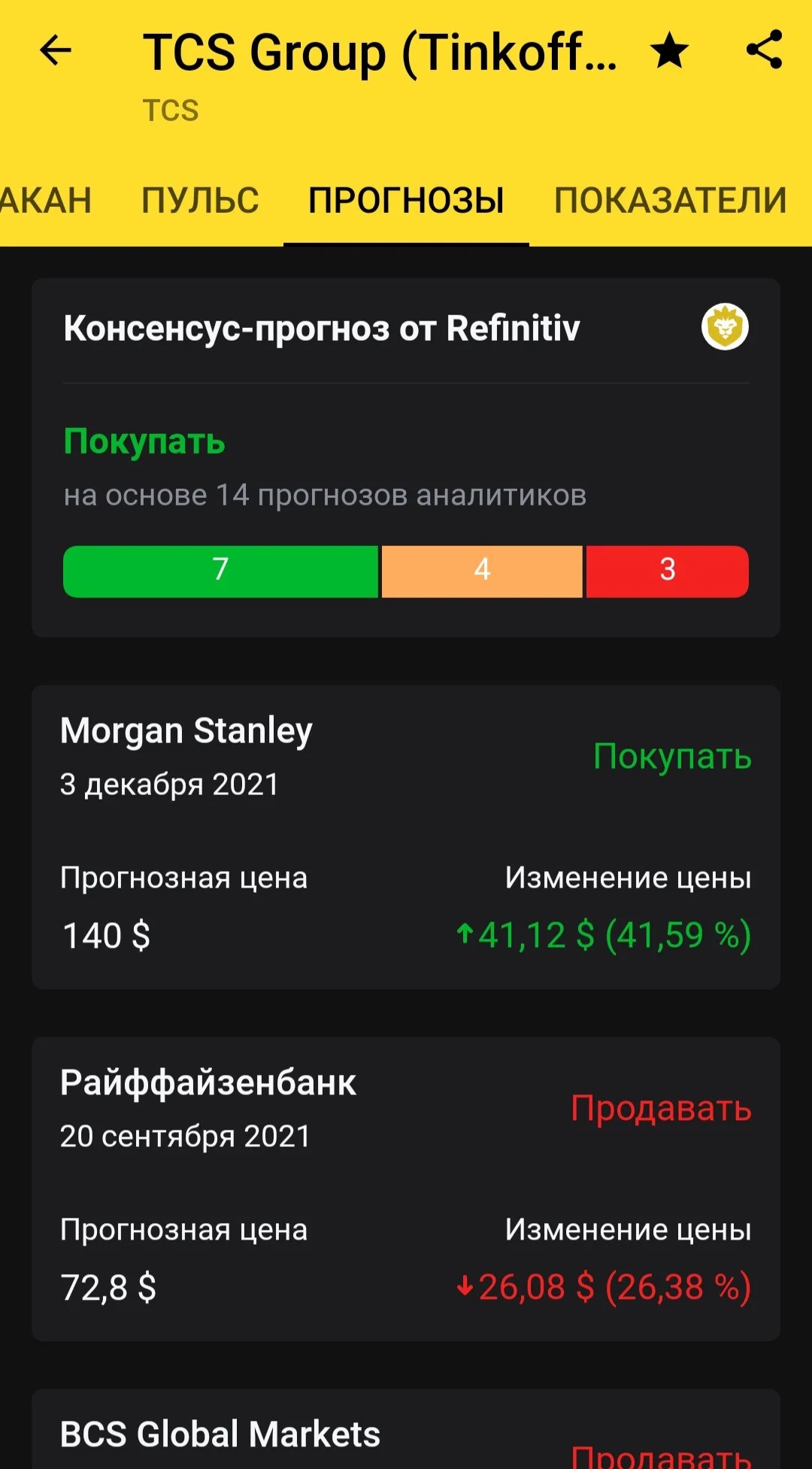Open the Райффайзенбанк forecast card
The image size is (812, 1469).
point(406,1188)
